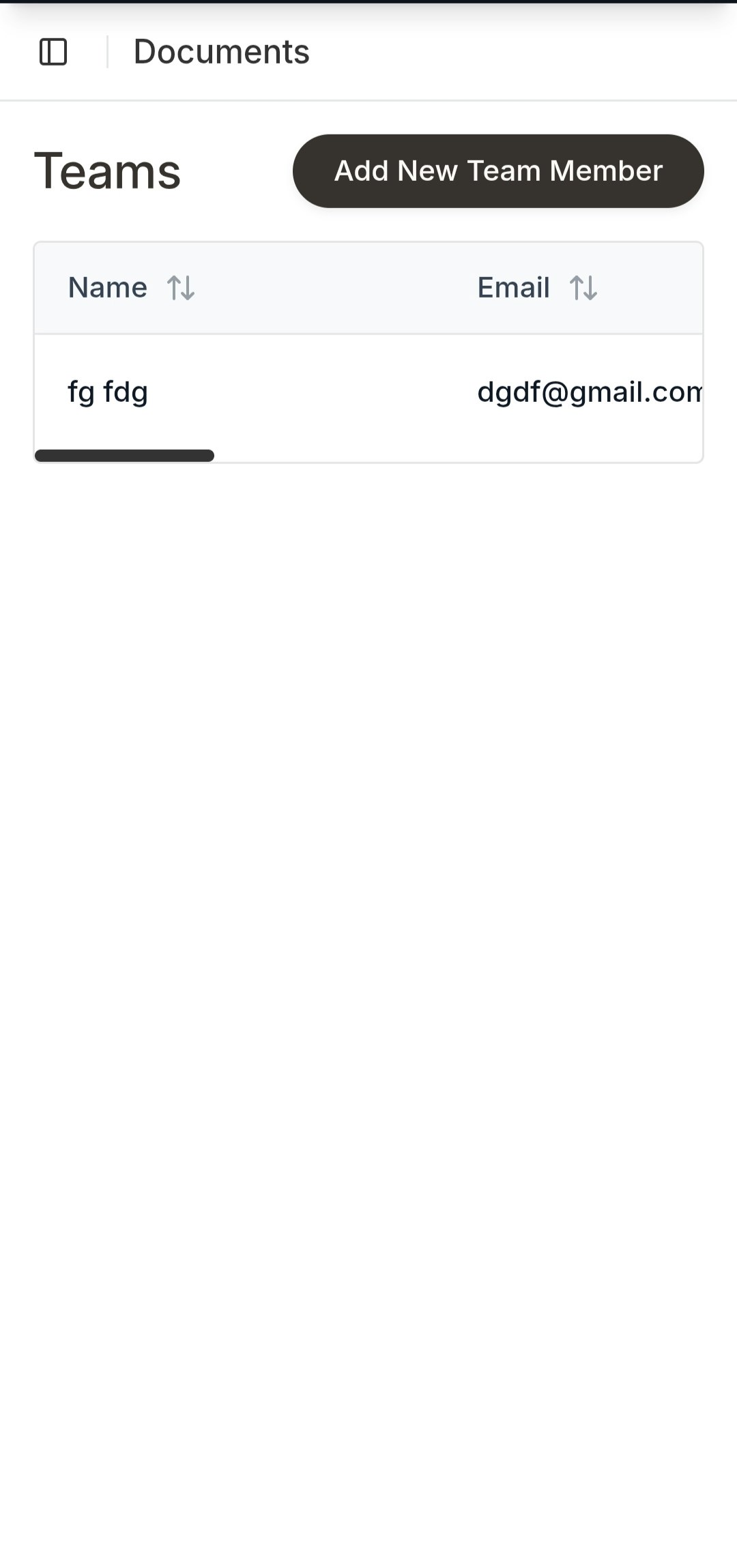Sort the table by Name
Screen dimensions: 737x1568
181,288
